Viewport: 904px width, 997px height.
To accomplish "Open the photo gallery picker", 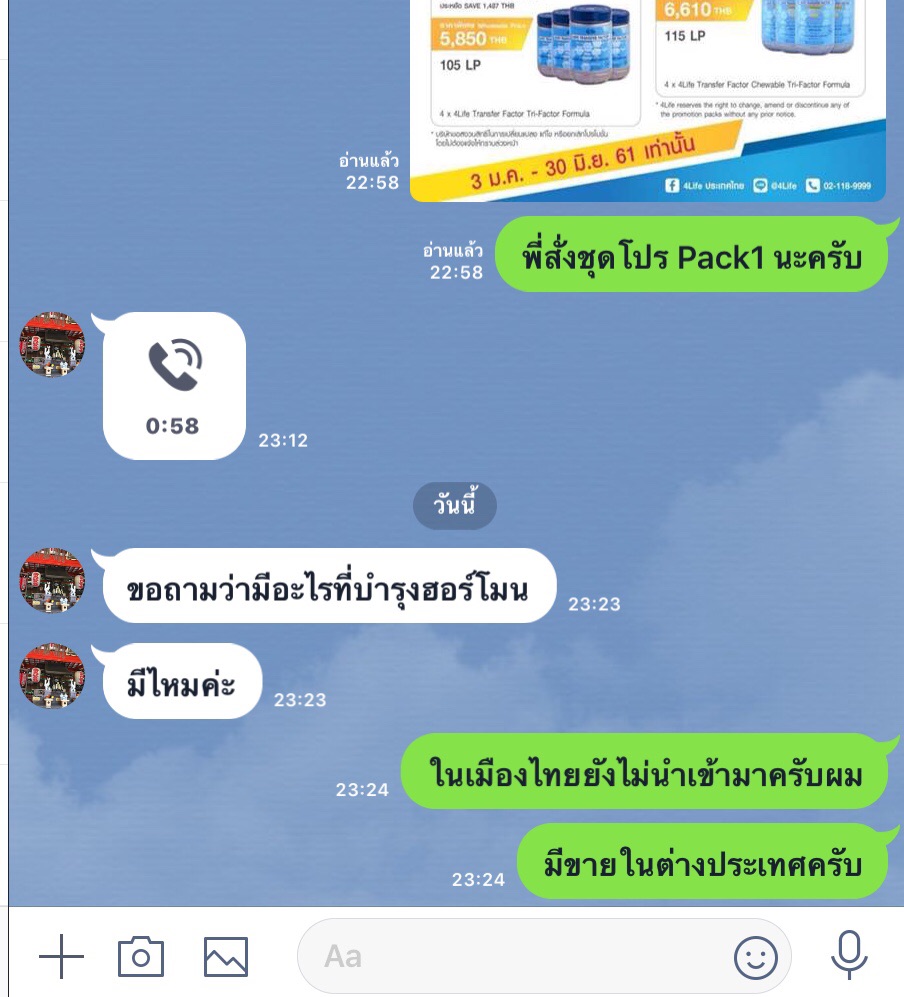I will pos(226,957).
